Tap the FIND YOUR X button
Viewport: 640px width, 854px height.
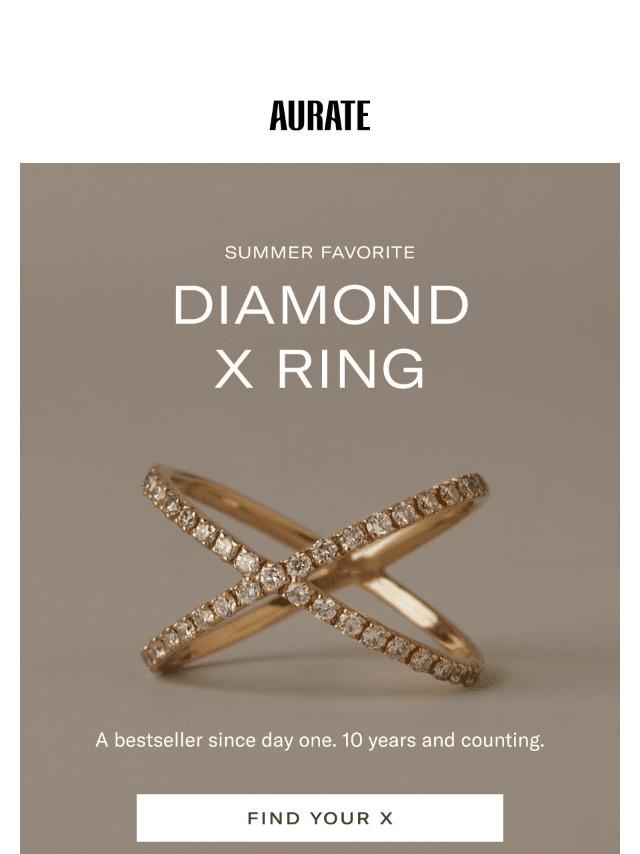click(320, 818)
